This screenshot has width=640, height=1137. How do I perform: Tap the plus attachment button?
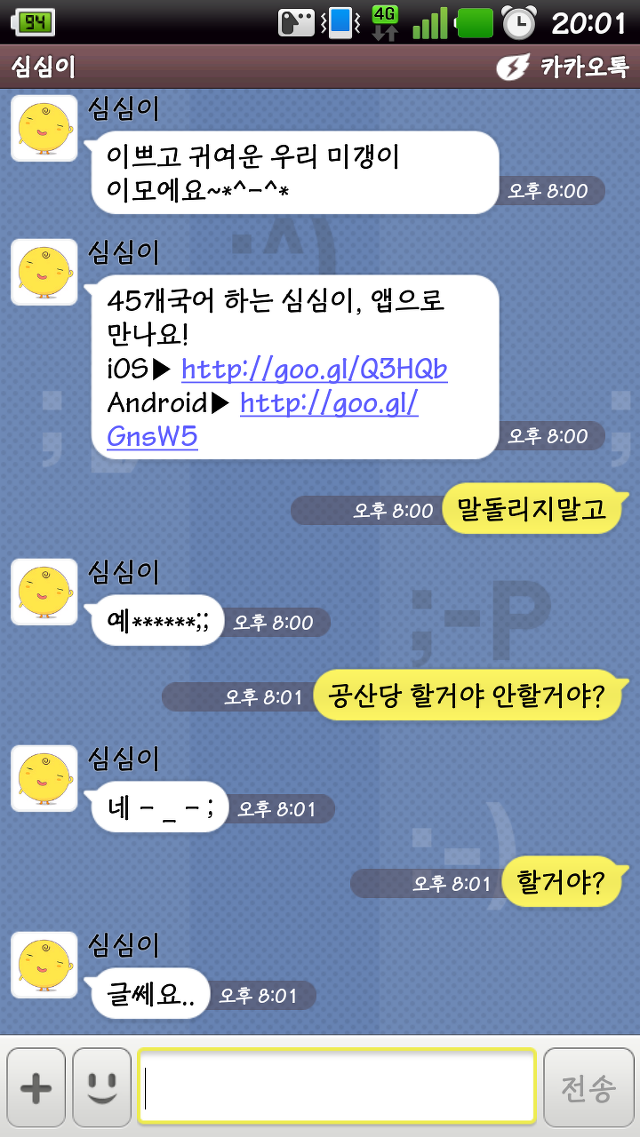(x=36, y=1088)
